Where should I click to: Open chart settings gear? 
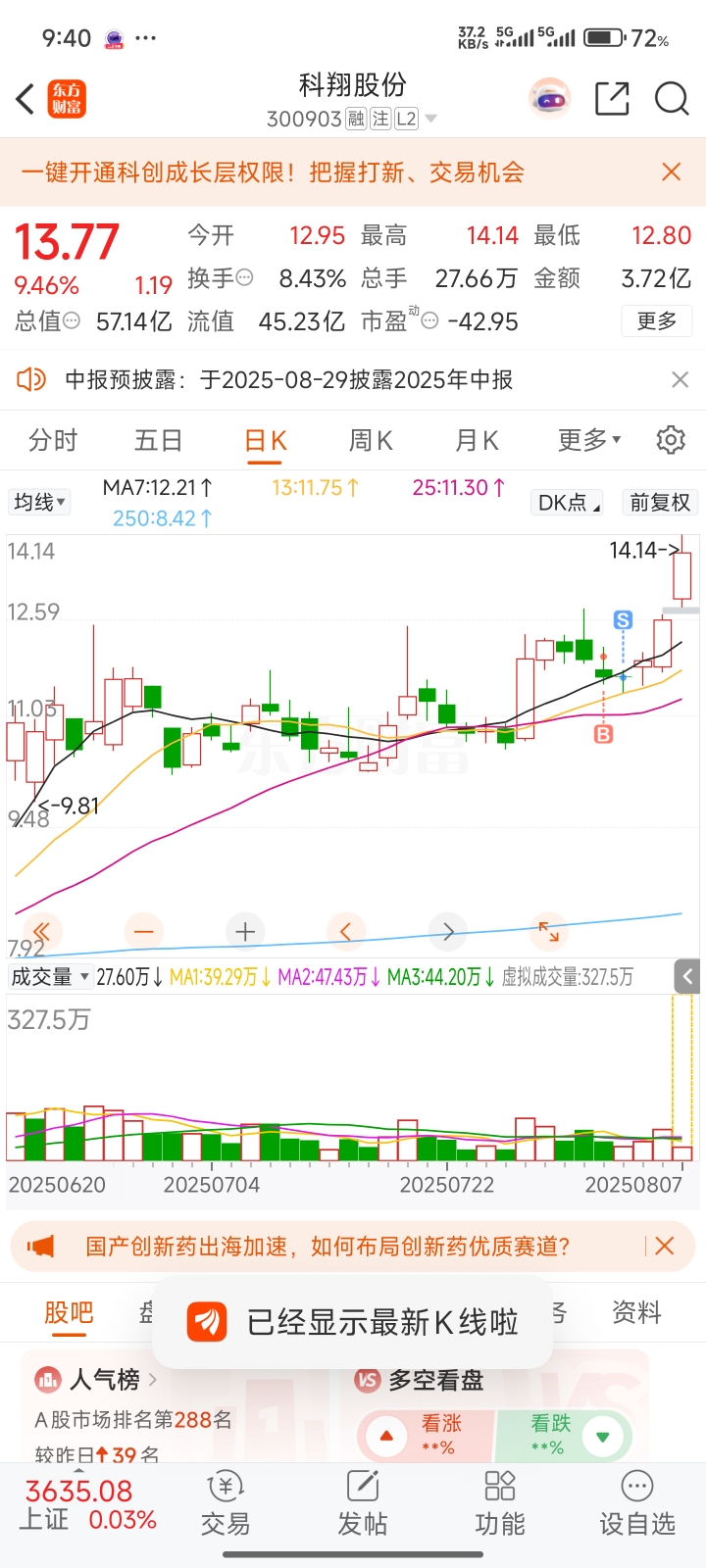(671, 440)
